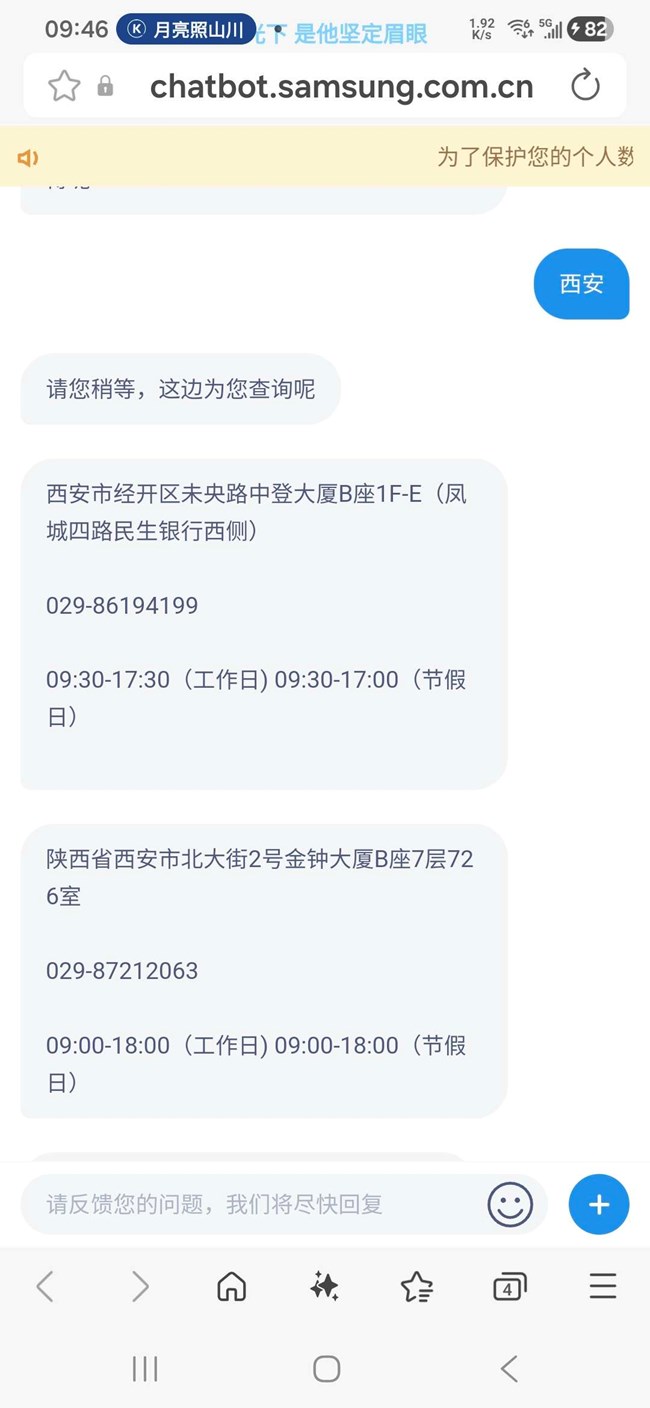Viewport: 650px width, 1408px height.
Task: View the four open tabs
Action: (x=509, y=1286)
